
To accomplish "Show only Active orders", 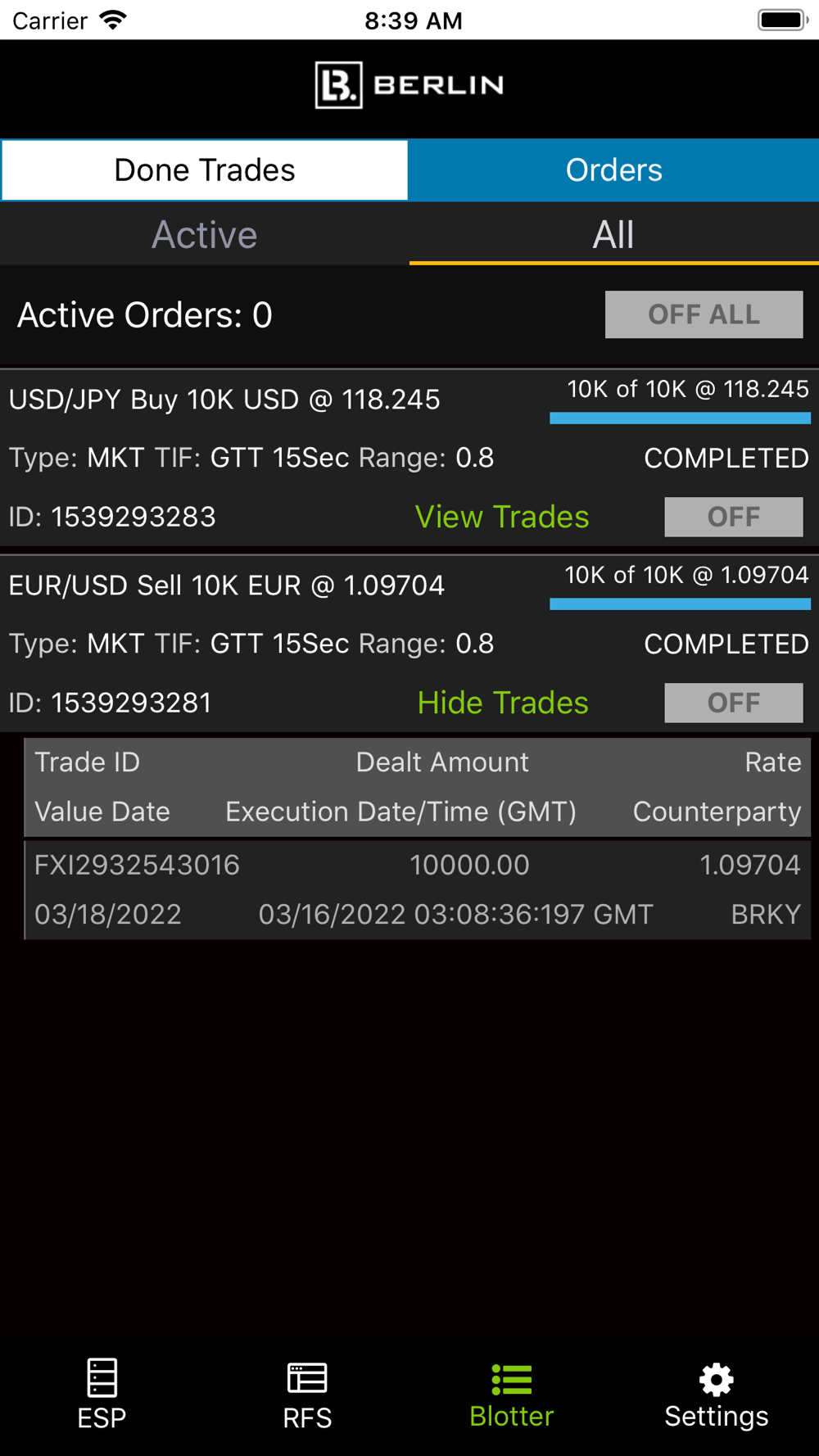I will (x=205, y=235).
